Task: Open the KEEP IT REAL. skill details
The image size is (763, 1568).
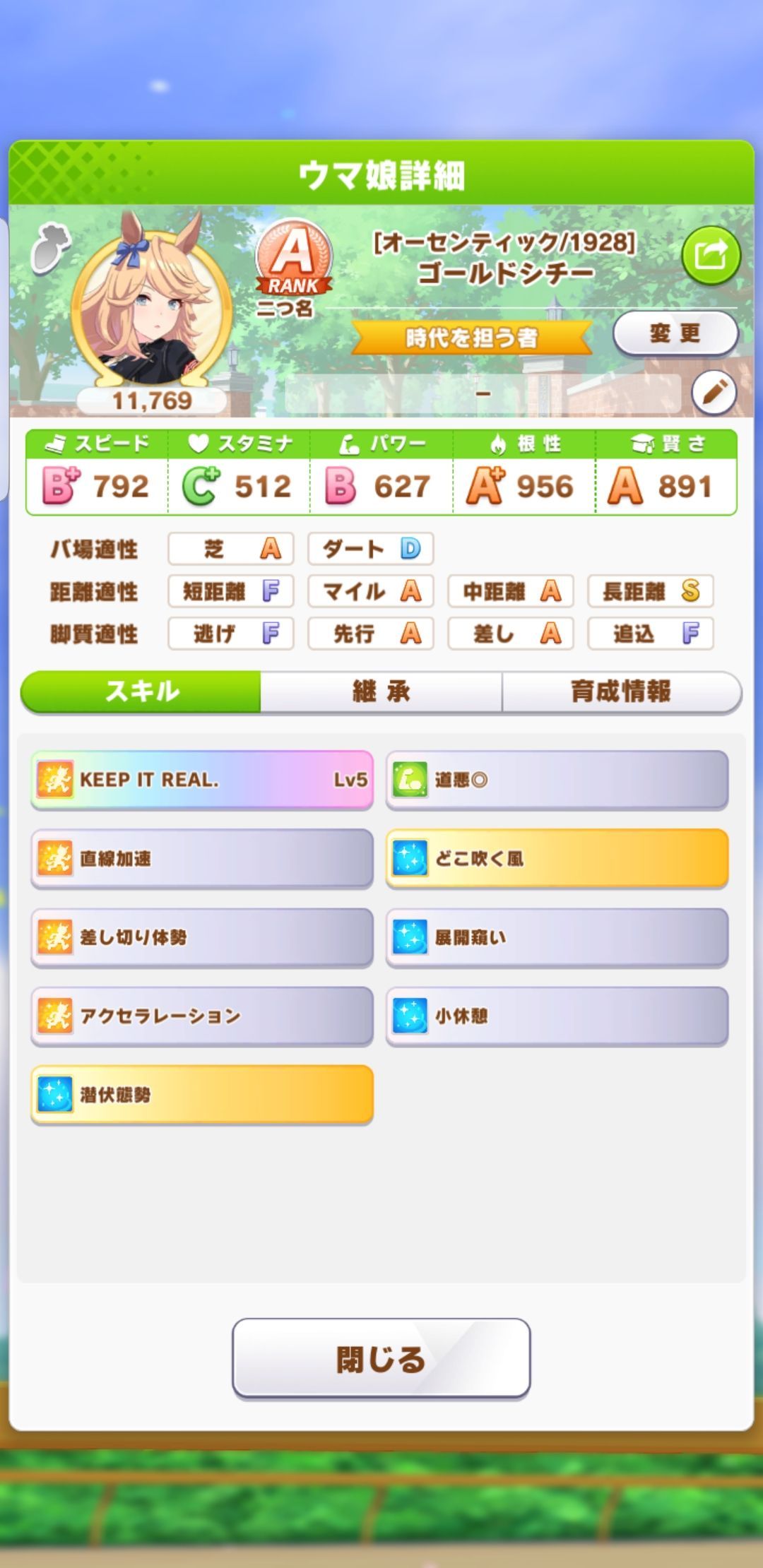Action: 202,780
